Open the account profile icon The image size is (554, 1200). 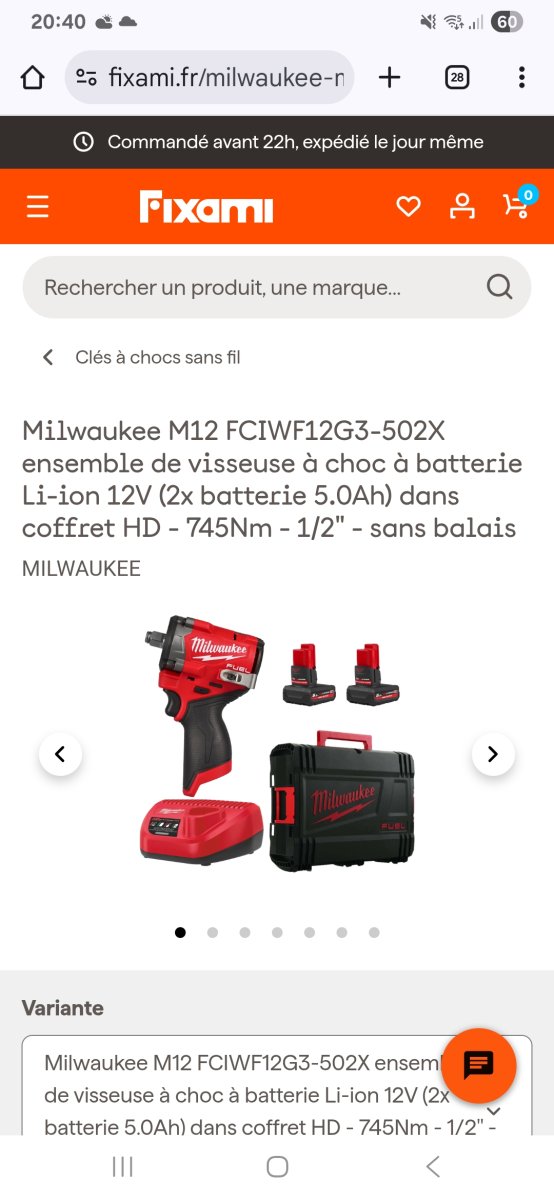click(x=462, y=206)
